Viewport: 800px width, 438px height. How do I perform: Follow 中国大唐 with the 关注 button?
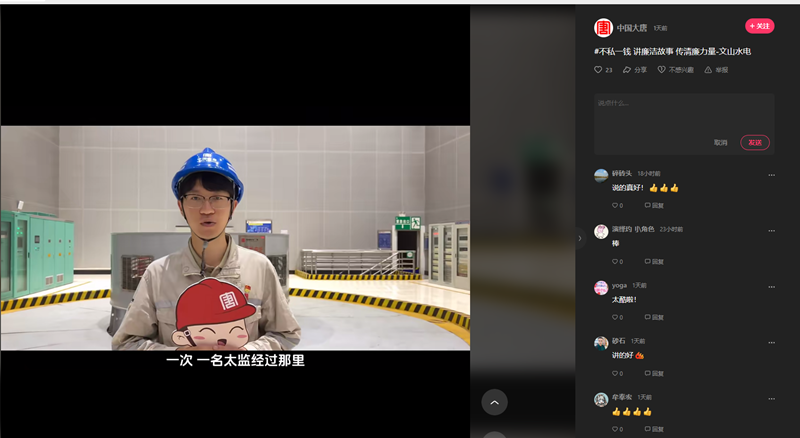tap(759, 26)
